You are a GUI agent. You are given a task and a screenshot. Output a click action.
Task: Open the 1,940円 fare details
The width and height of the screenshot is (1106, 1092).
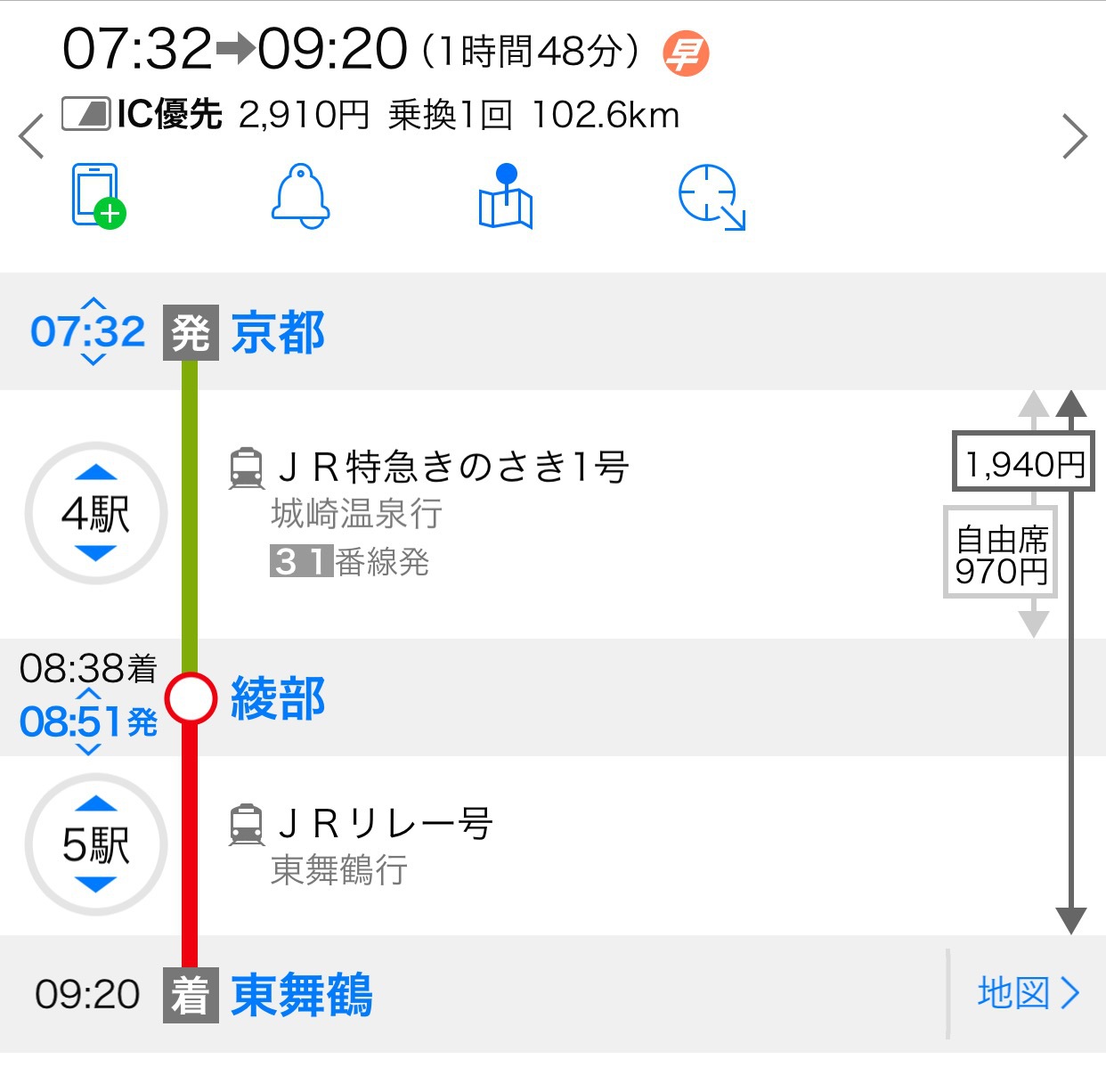point(1024,462)
